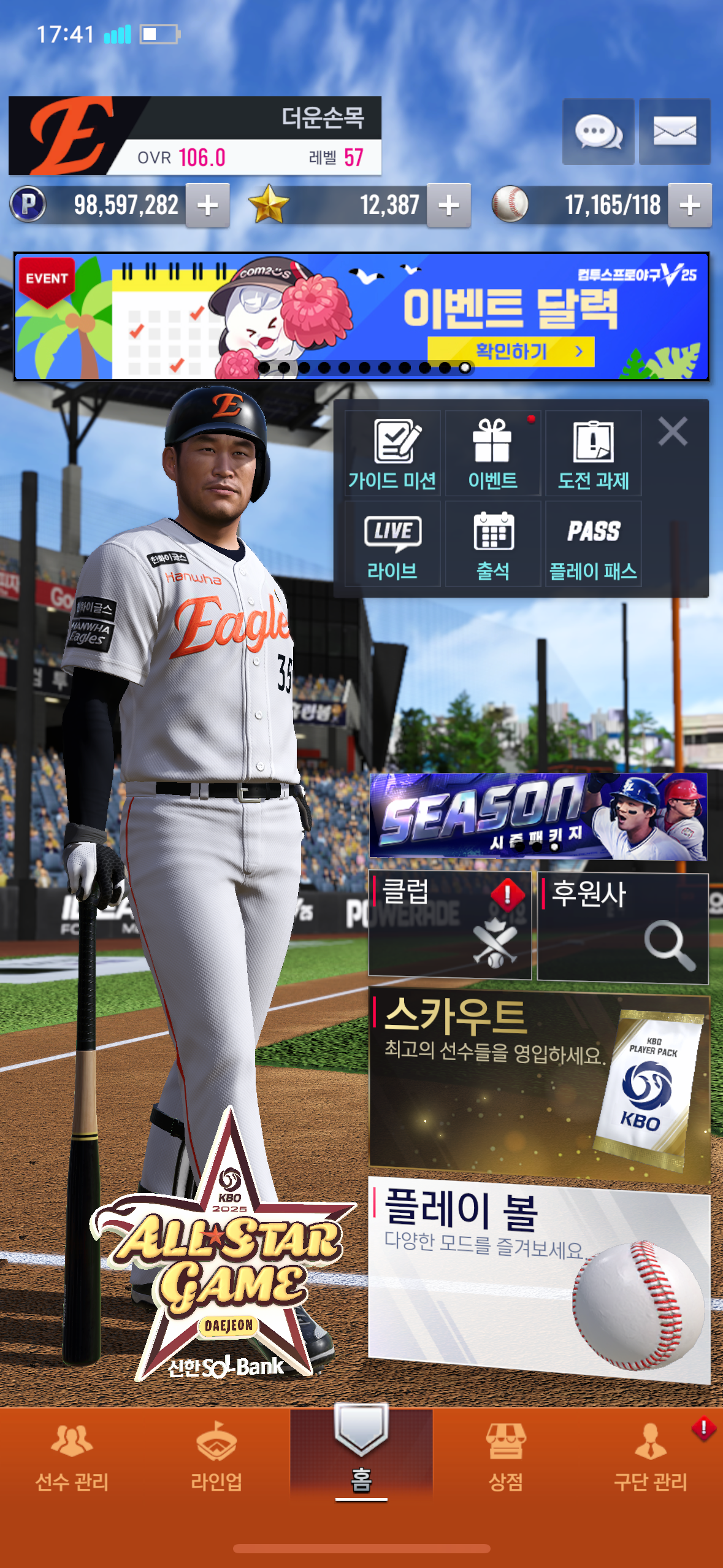
Task: Open the 후원사 card
Action: pos(623,928)
